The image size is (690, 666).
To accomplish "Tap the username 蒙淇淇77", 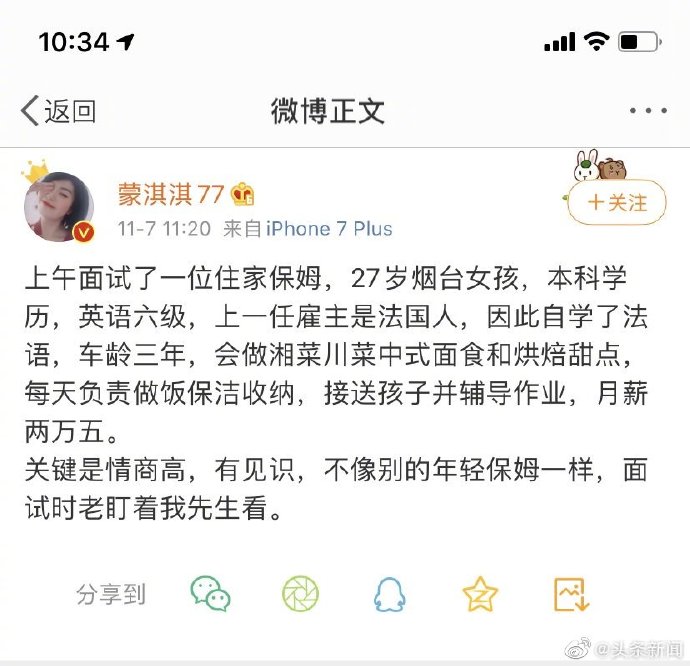I will point(170,193).
